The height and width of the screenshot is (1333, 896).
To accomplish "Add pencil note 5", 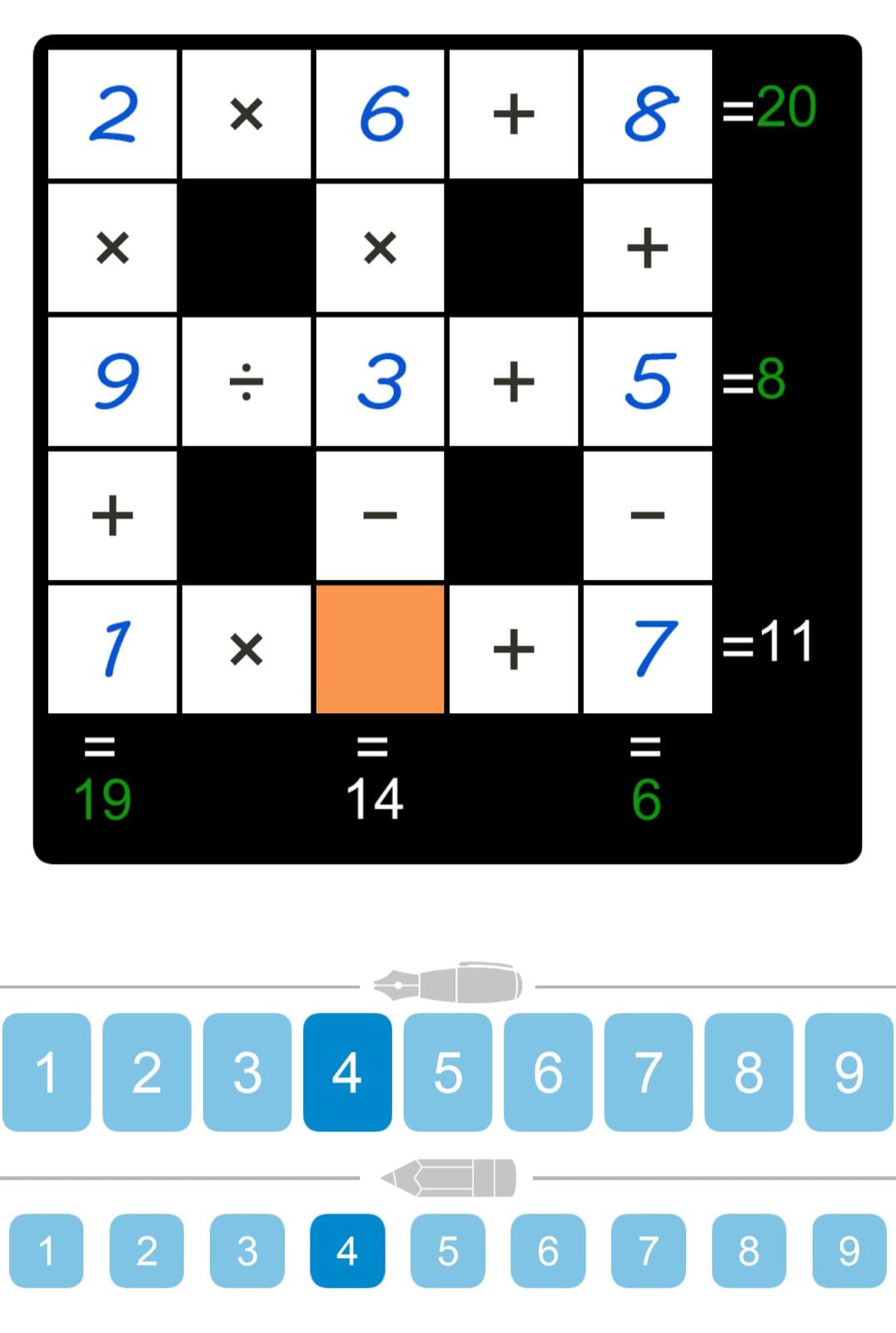I will pos(448,1251).
